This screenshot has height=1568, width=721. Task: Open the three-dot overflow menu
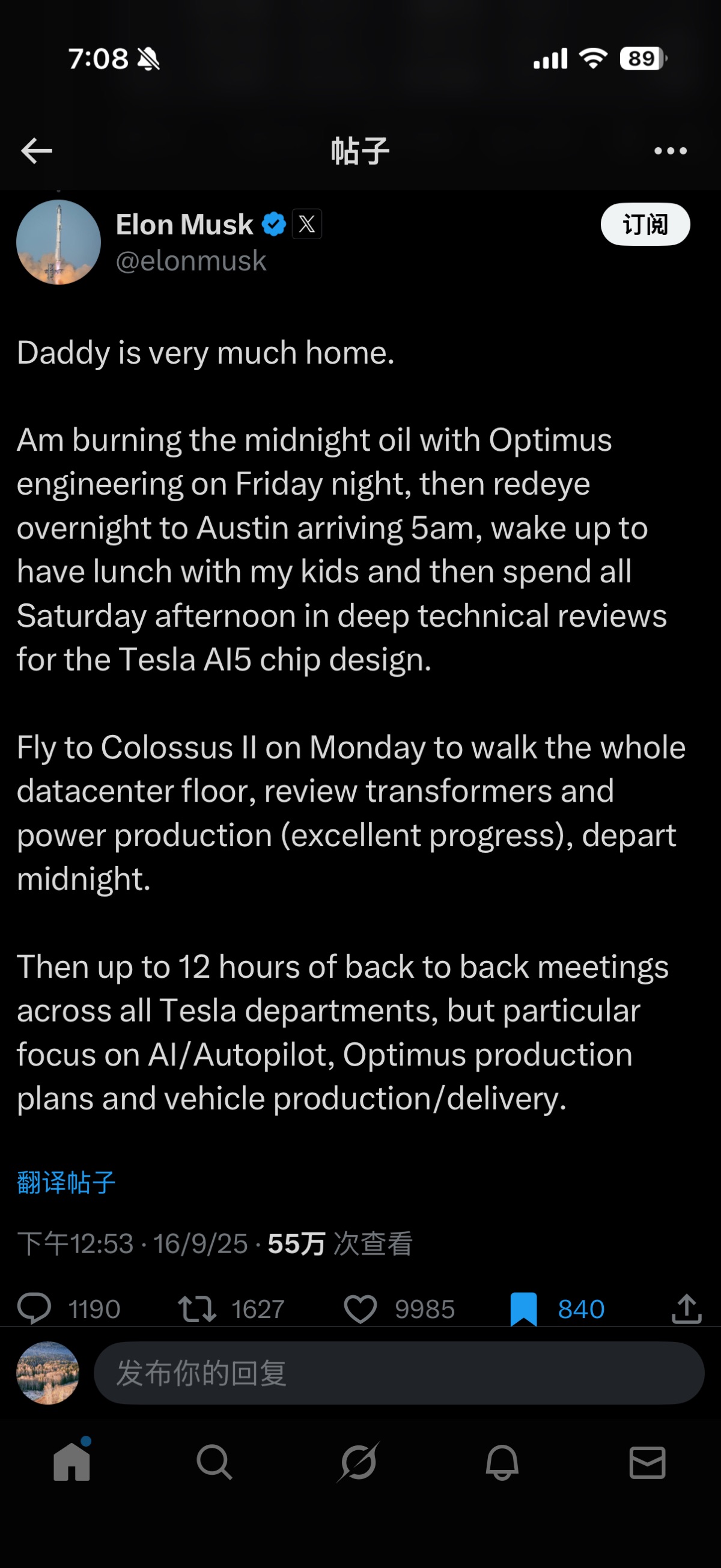point(670,150)
